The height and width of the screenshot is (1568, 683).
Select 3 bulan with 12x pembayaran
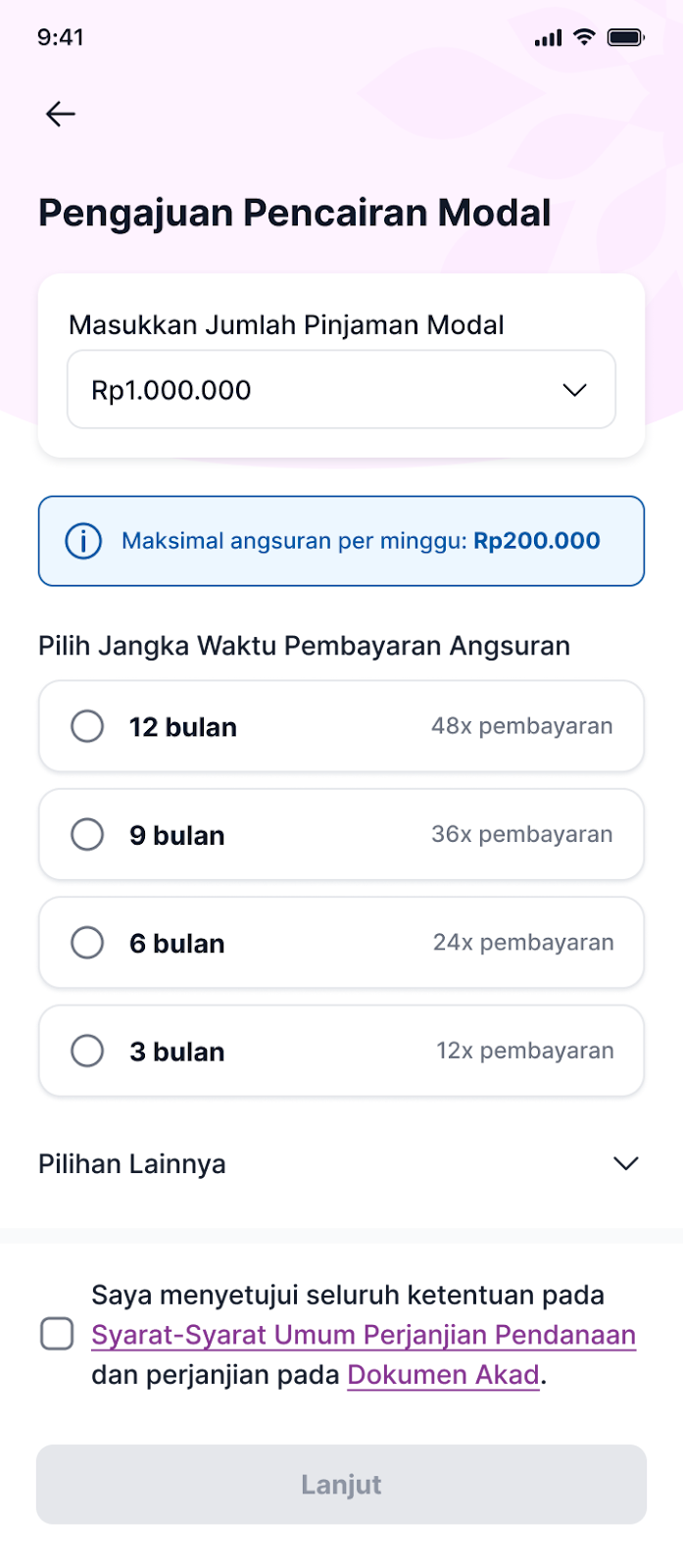(x=341, y=1051)
